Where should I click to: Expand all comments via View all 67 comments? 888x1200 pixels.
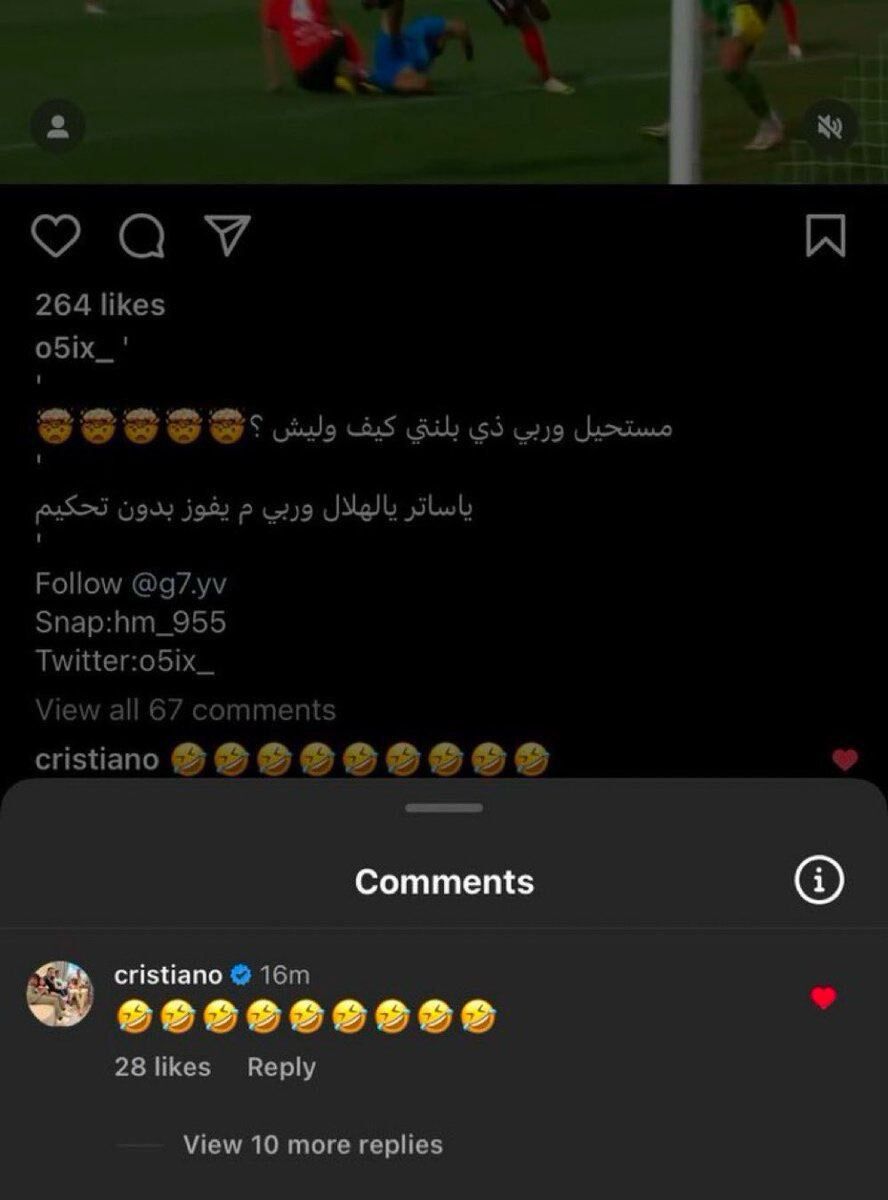tap(184, 711)
